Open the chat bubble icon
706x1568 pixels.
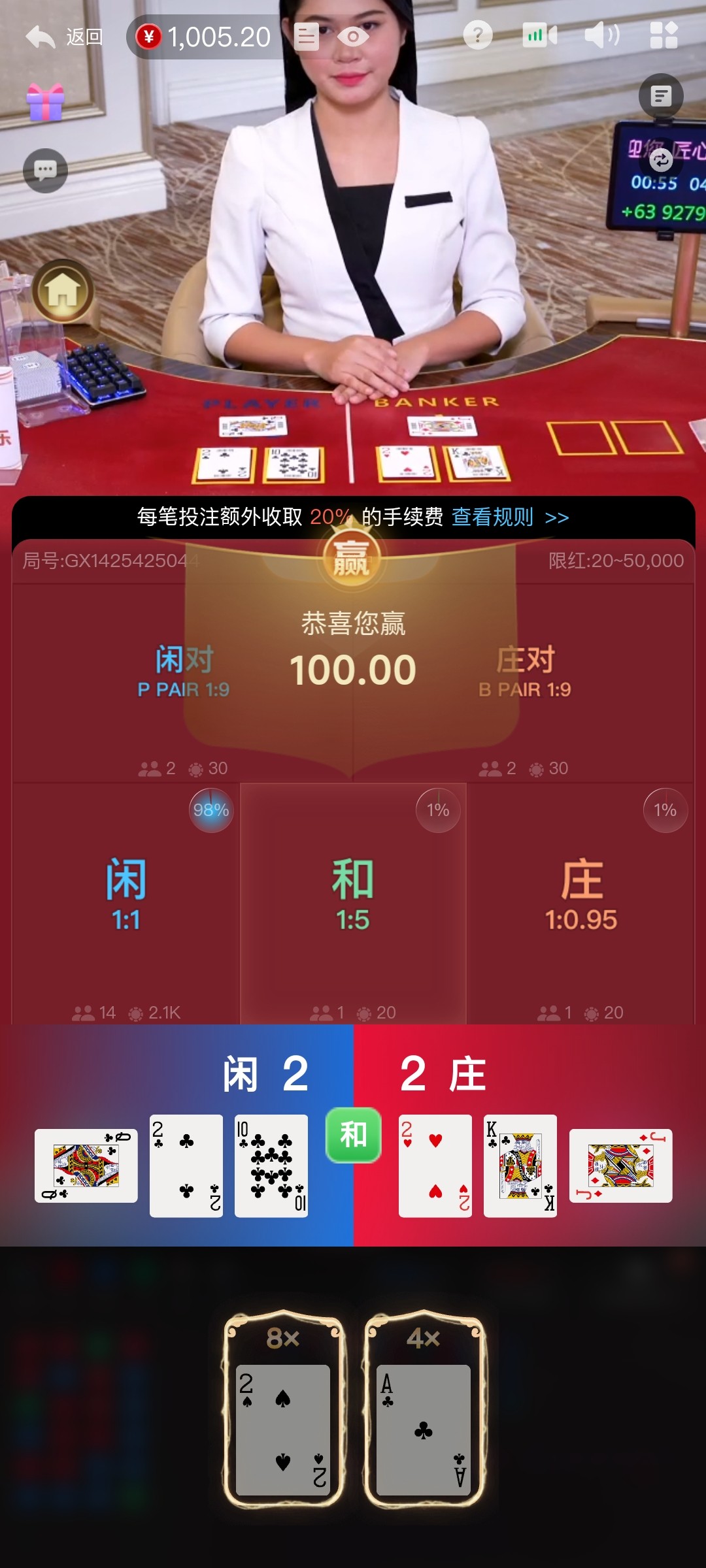click(45, 171)
